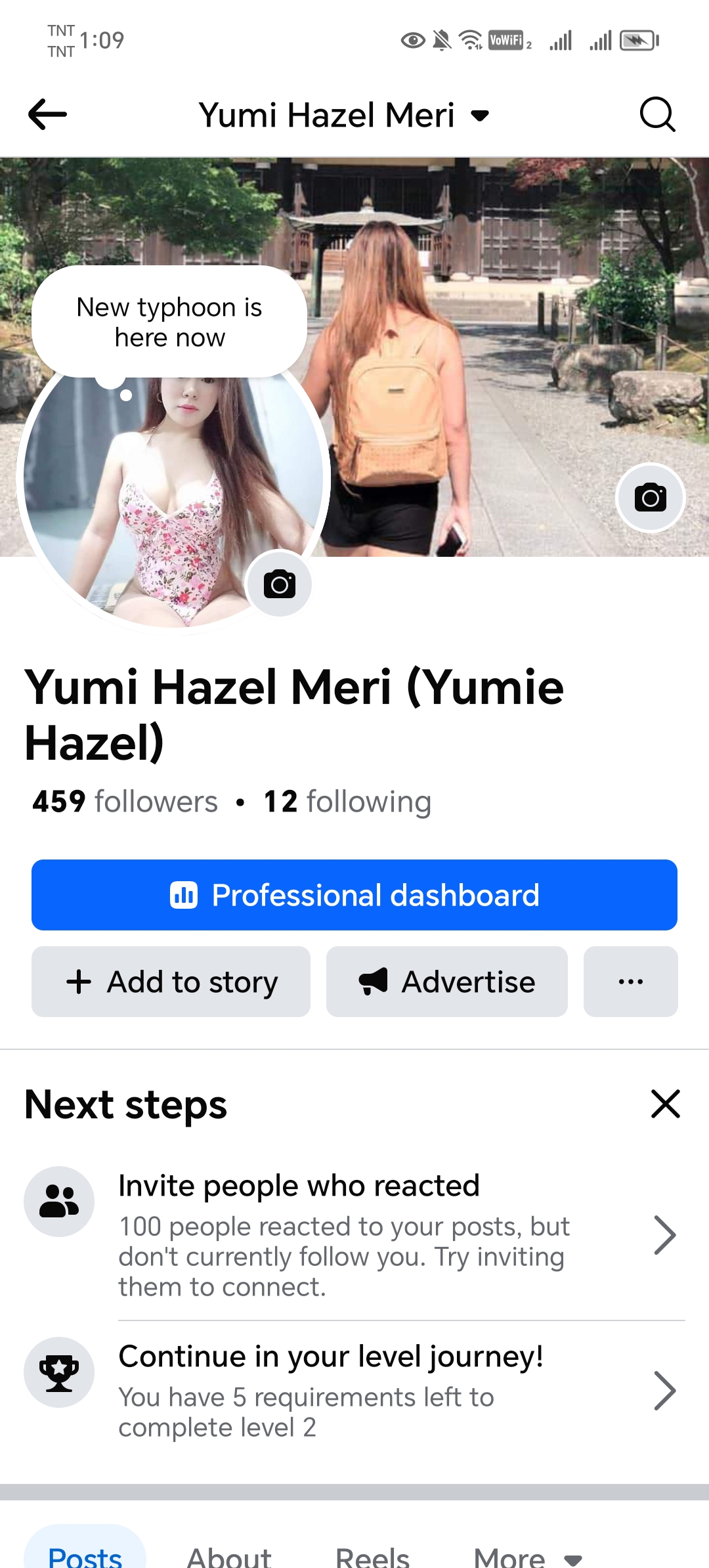Tap Add to story
Screen dimensions: 709x1568
pos(171,982)
